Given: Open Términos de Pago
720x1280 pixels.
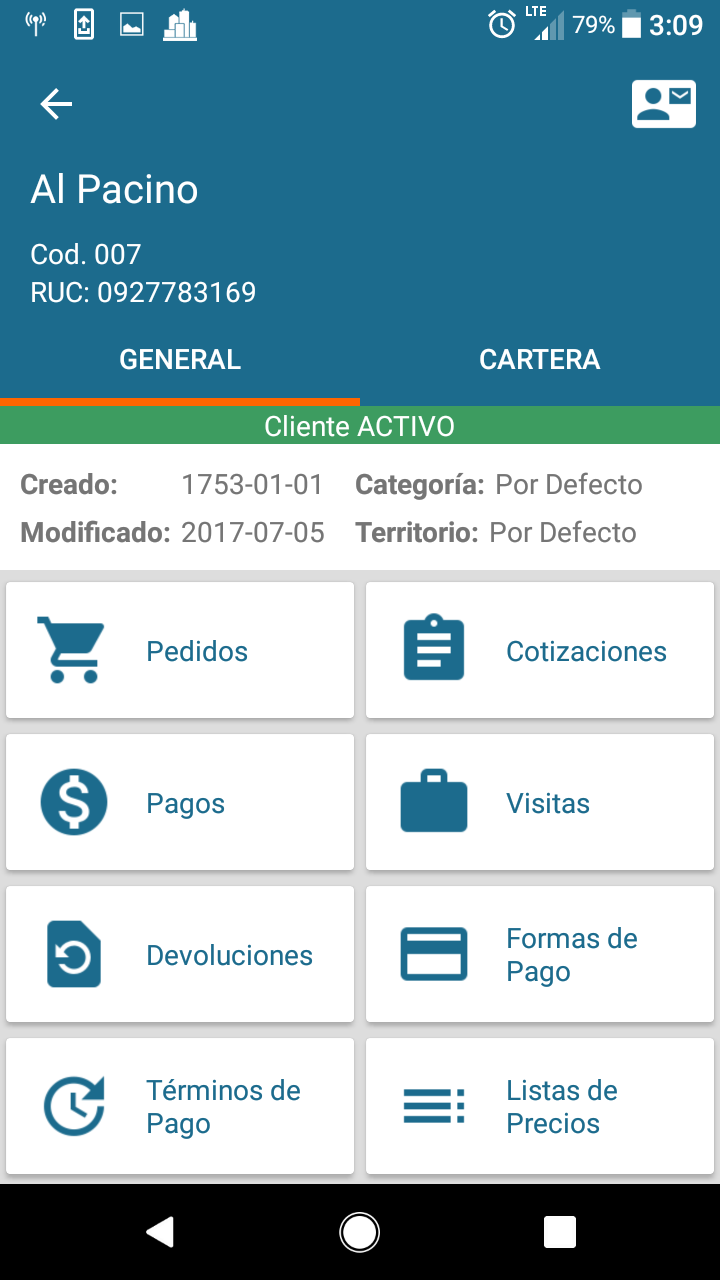Looking at the screenshot, I should pyautogui.click(x=180, y=1106).
